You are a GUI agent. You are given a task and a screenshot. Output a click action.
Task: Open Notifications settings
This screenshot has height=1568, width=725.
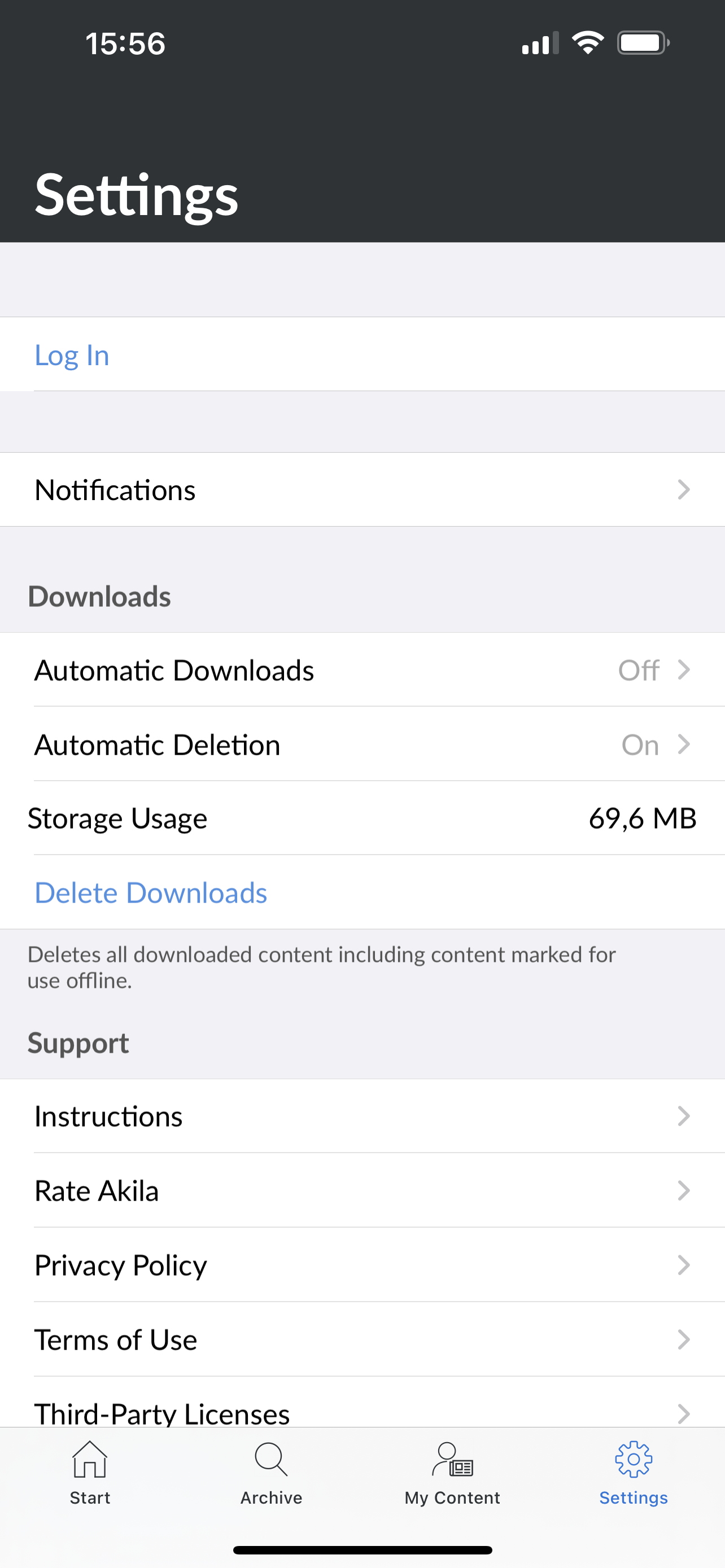pos(362,490)
